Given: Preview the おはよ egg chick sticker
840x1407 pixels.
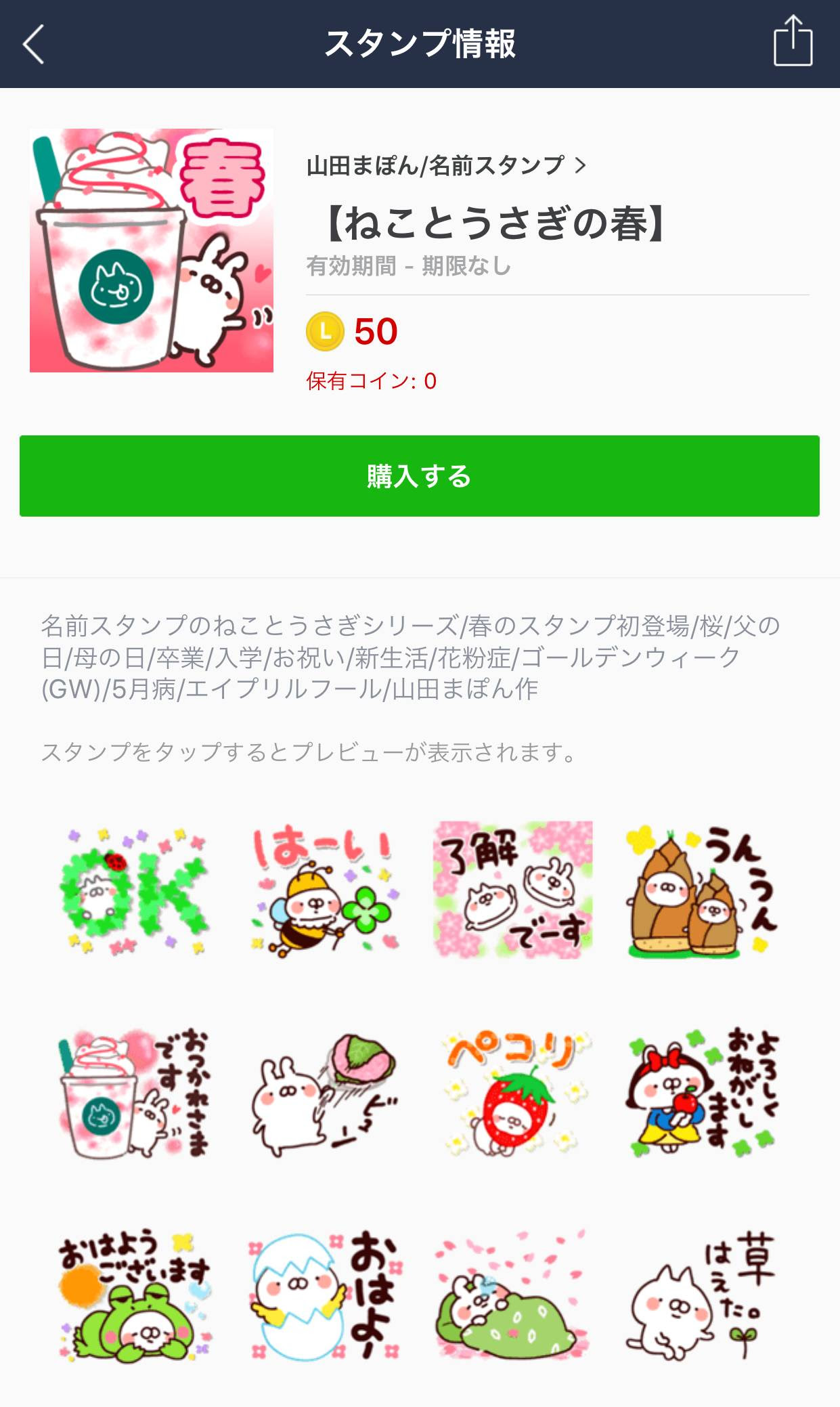Looking at the screenshot, I should click(325, 1295).
